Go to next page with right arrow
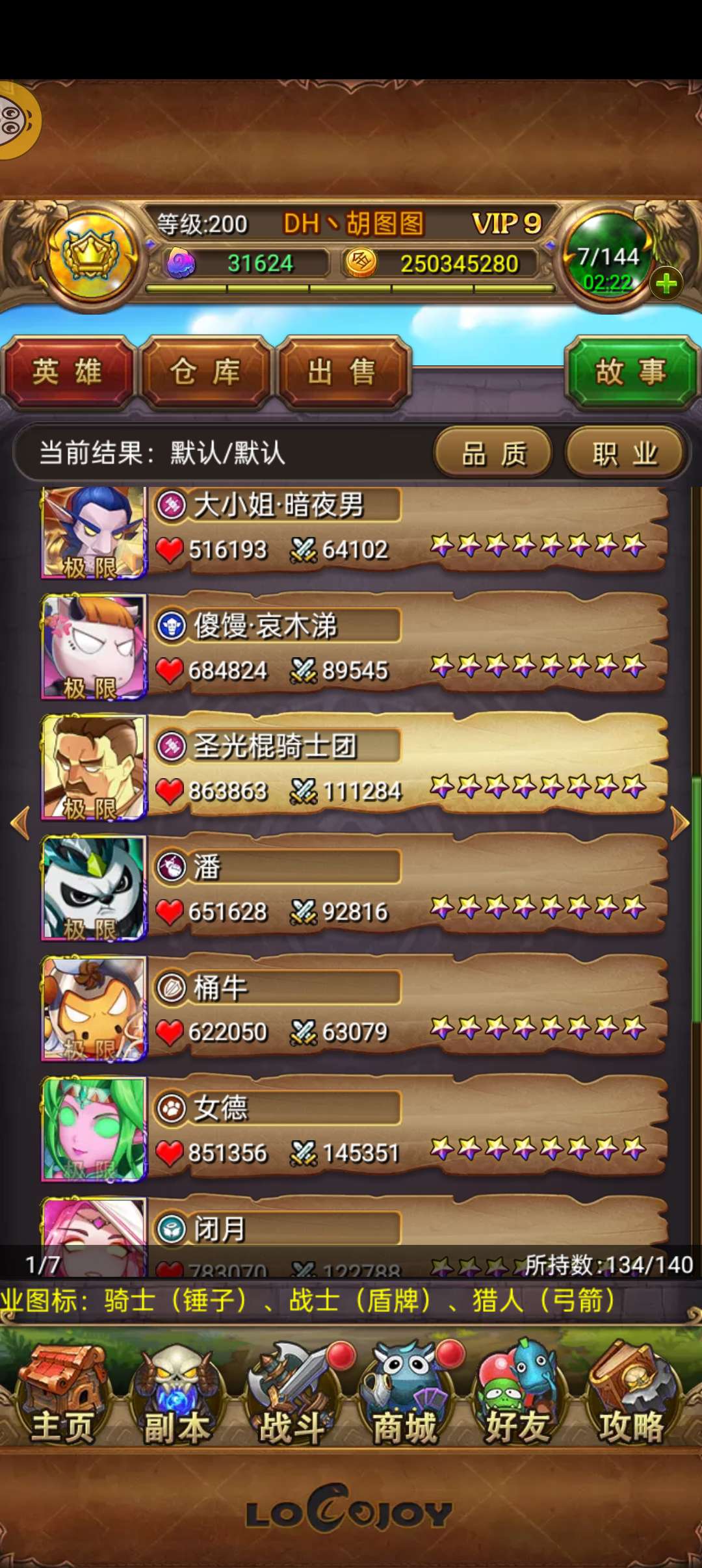Image resolution: width=702 pixels, height=1568 pixels. (680, 823)
